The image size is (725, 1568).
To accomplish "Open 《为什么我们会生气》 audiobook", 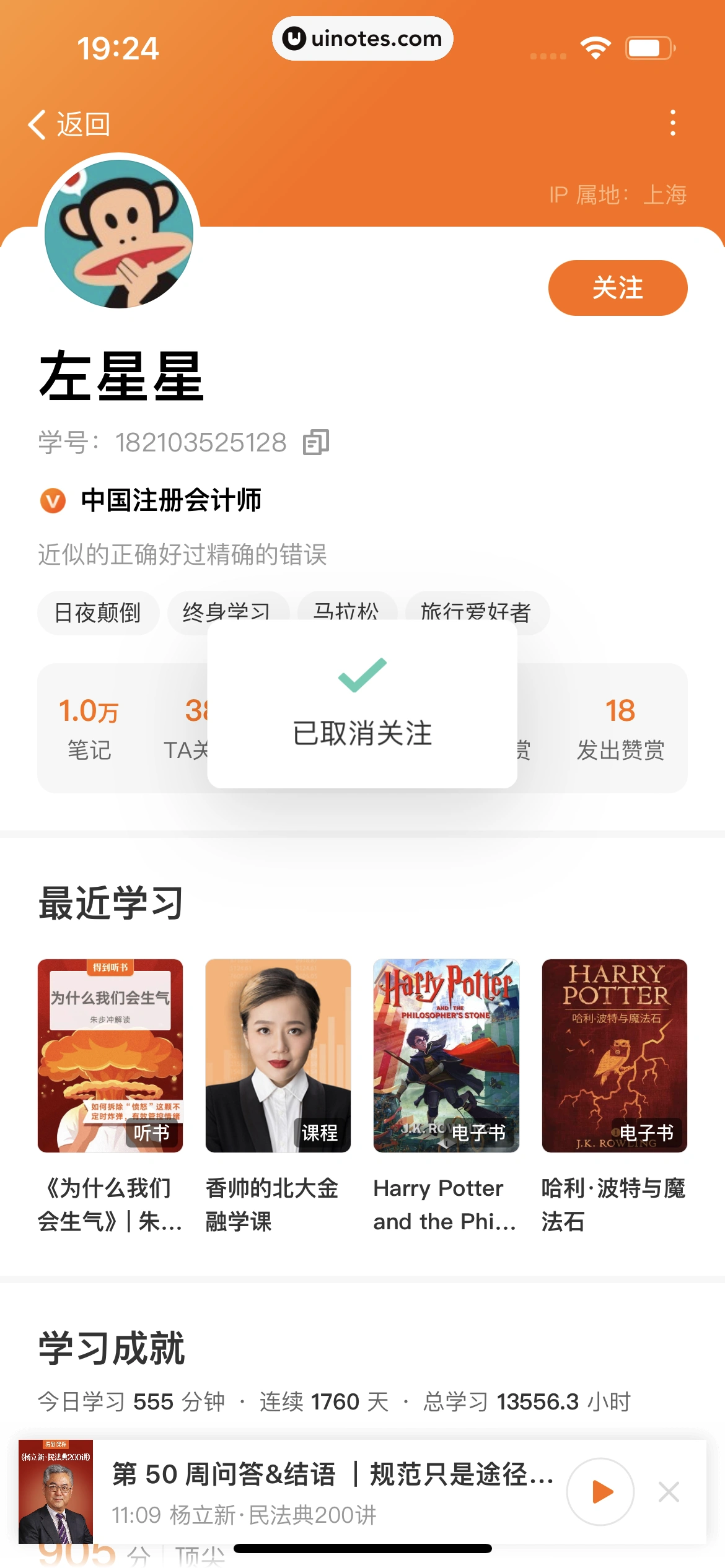I will pyautogui.click(x=110, y=1055).
